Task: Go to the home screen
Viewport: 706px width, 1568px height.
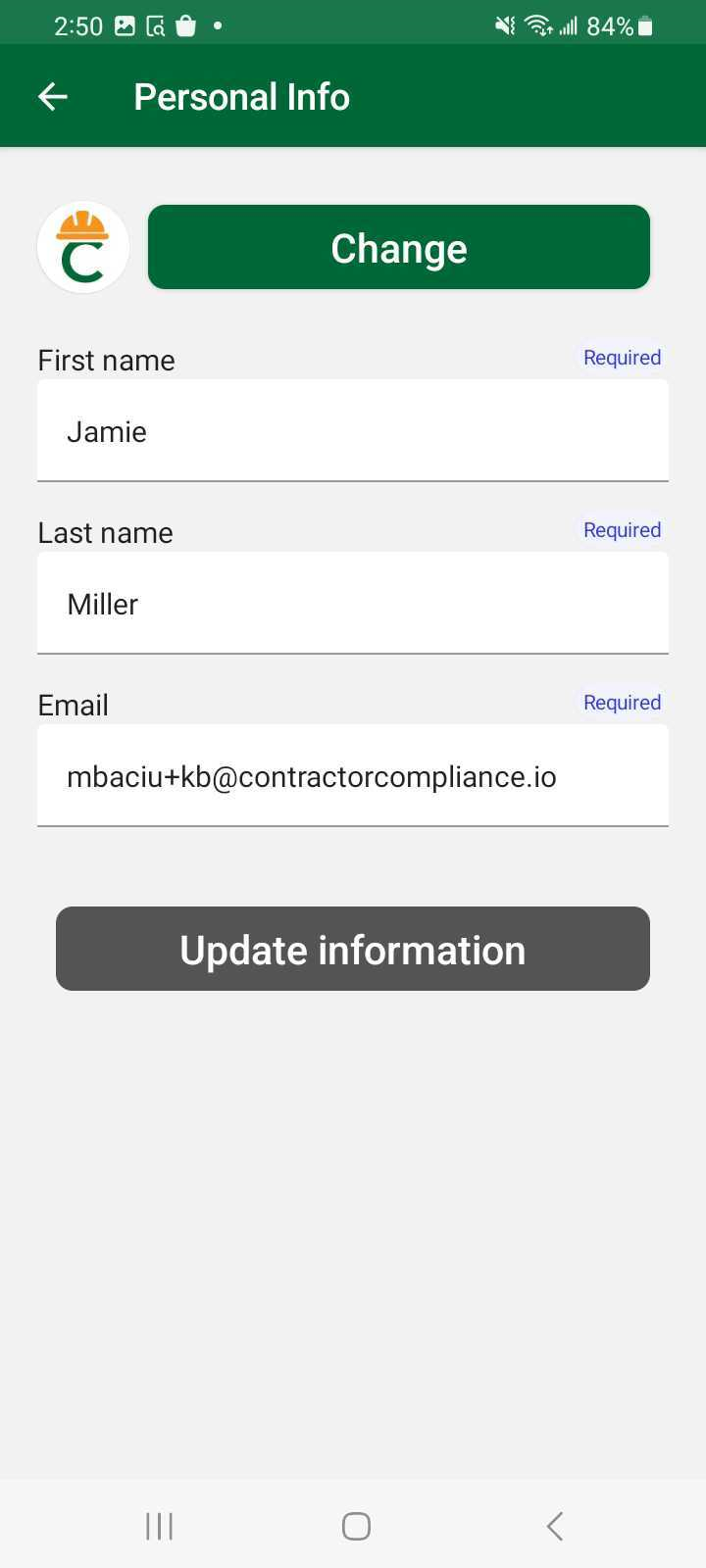Action: [356, 1525]
